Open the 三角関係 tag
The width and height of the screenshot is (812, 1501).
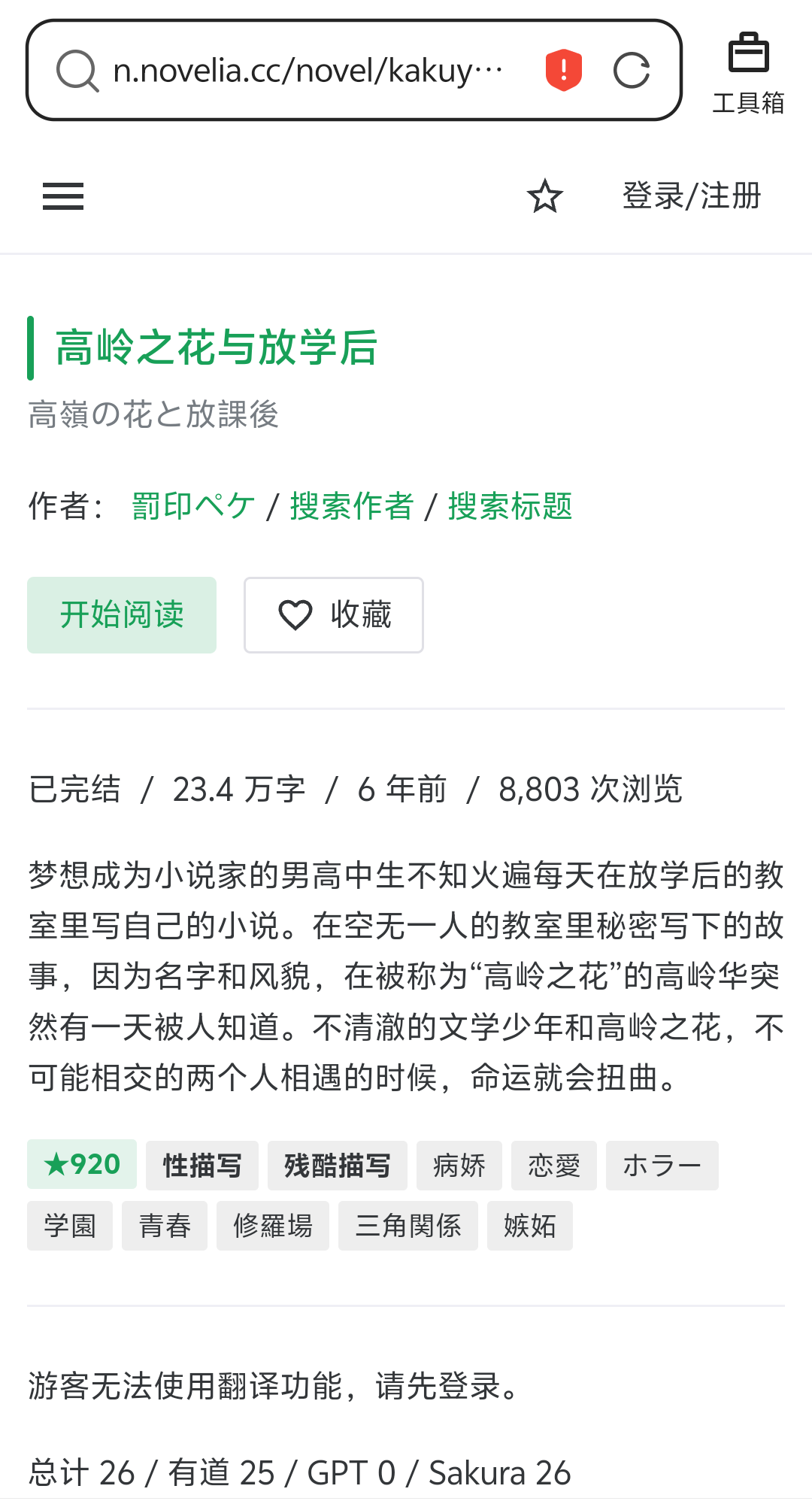pyautogui.click(x=408, y=1226)
